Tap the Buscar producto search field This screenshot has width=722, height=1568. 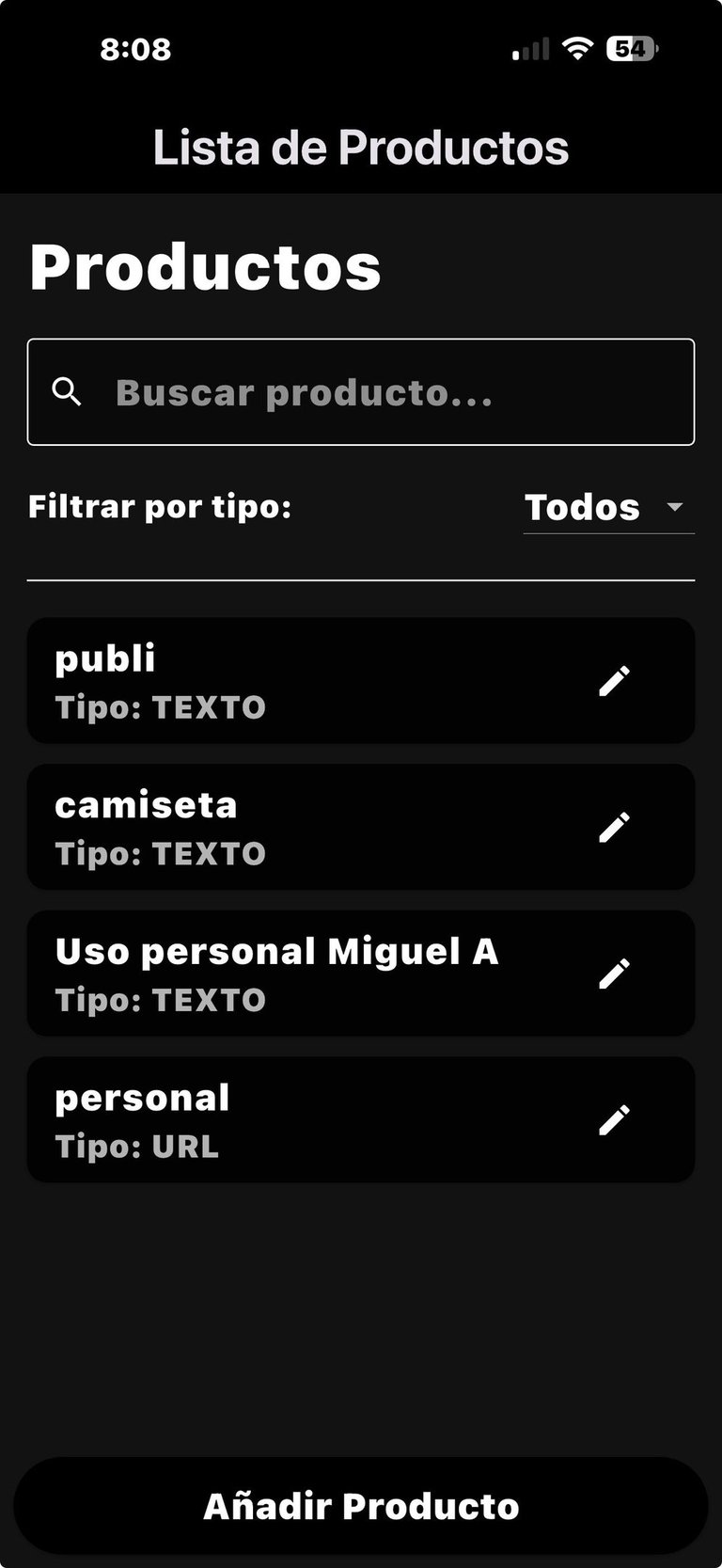click(376, 392)
